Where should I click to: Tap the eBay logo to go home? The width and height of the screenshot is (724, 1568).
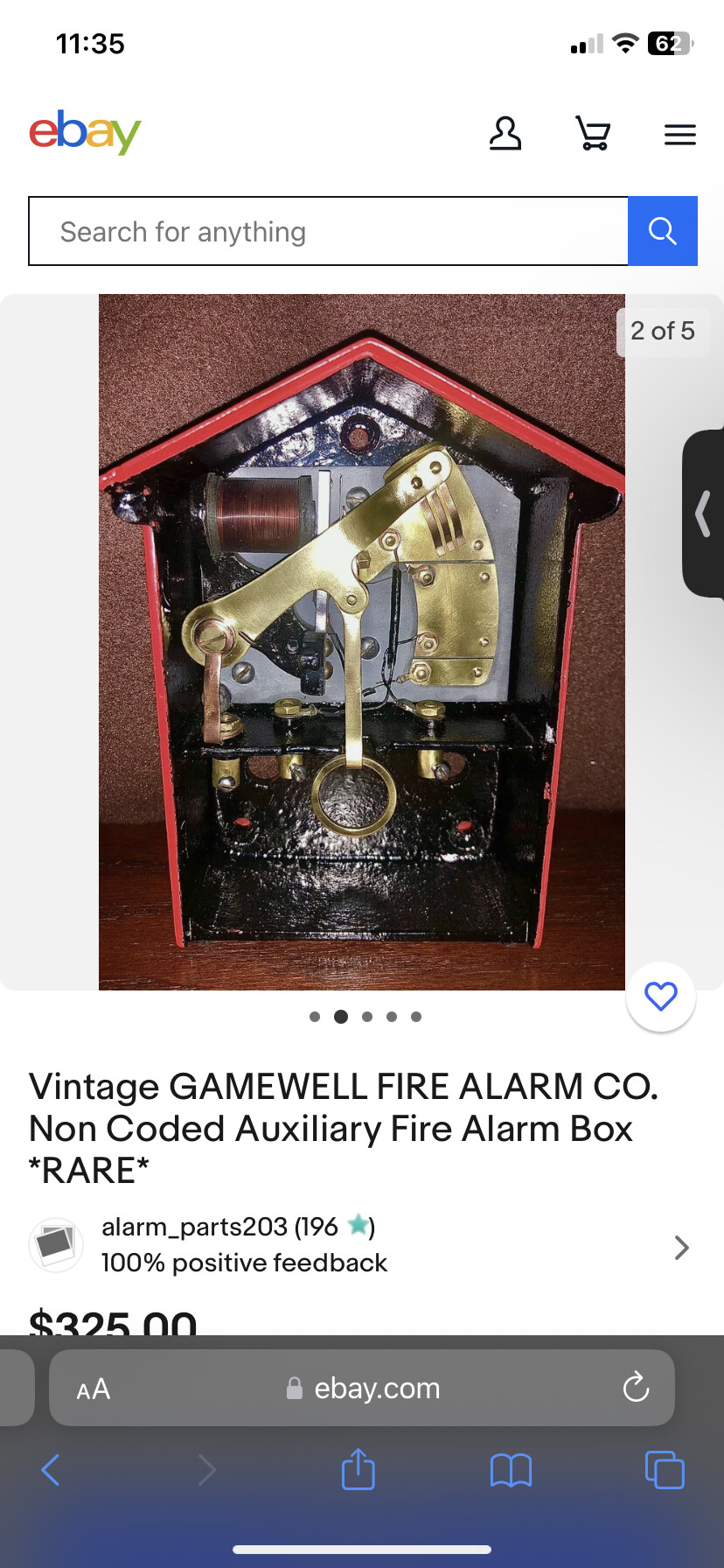[85, 132]
